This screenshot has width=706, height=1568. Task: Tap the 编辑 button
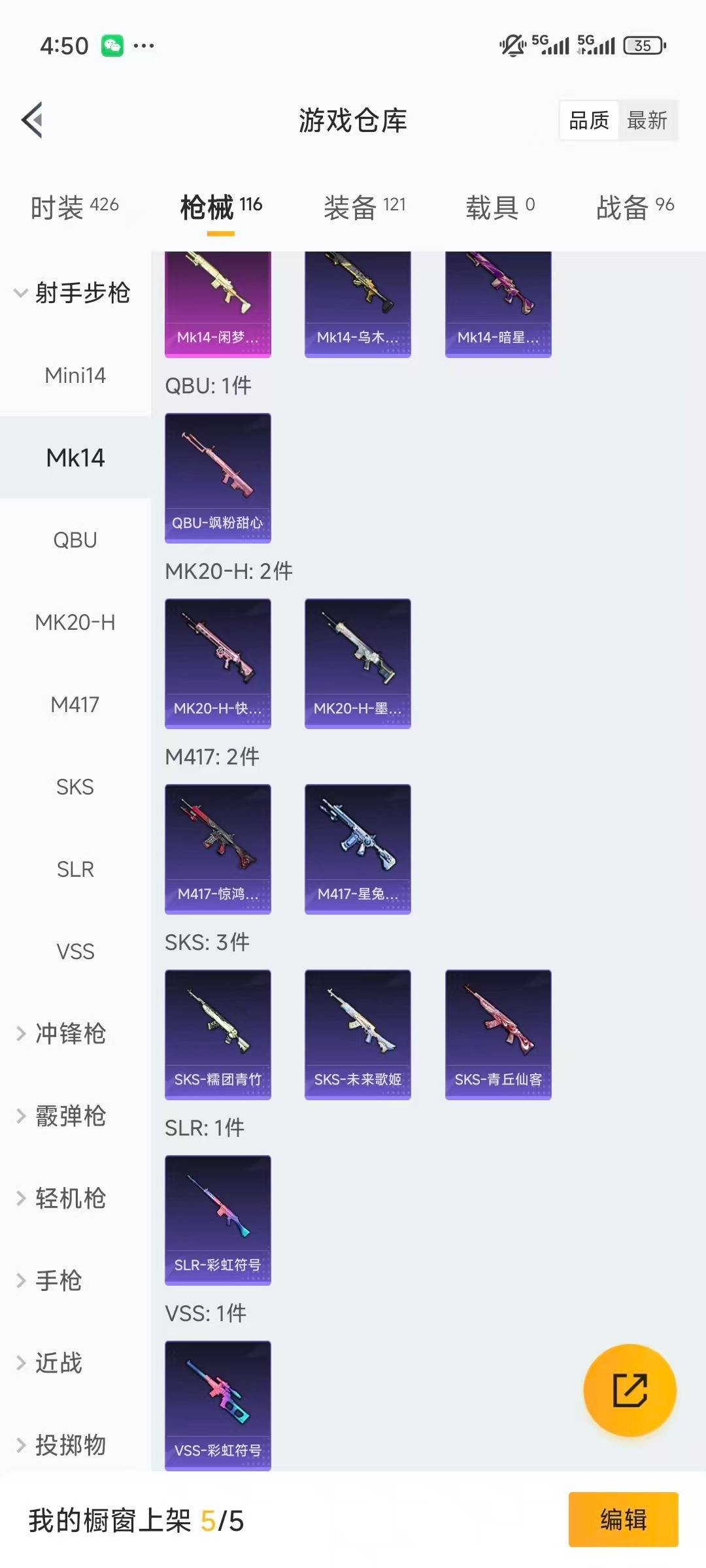click(x=623, y=1519)
